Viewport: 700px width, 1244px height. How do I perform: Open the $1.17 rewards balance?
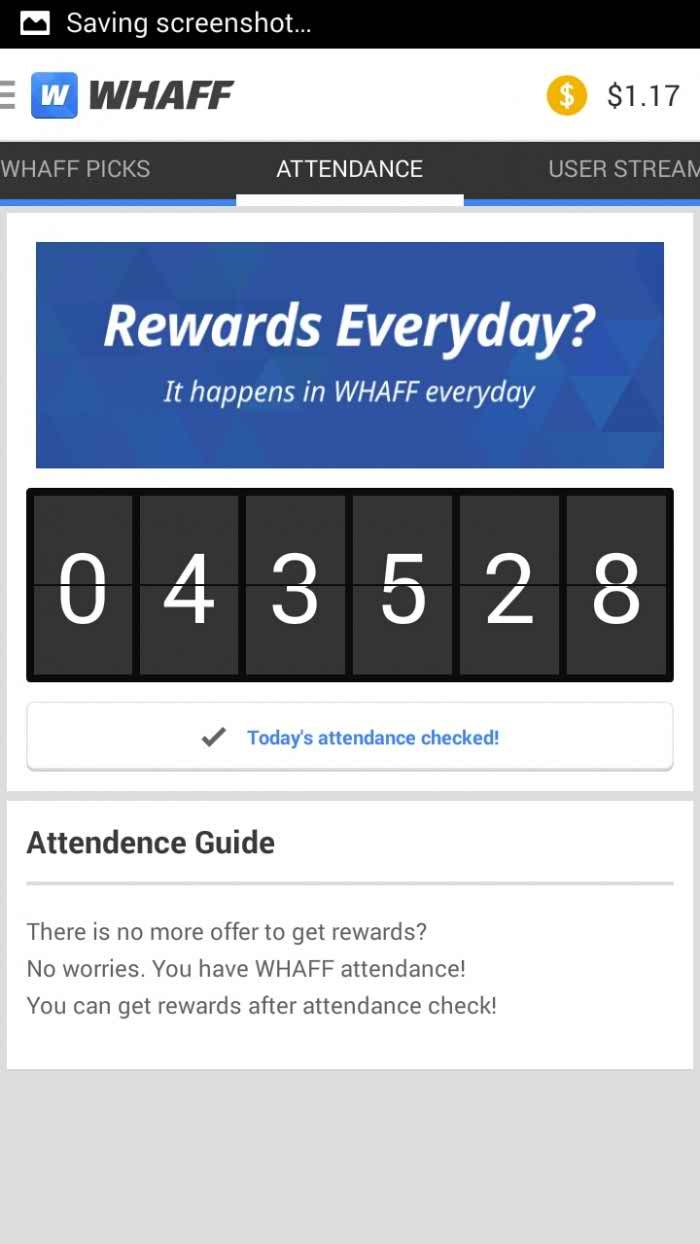pyautogui.click(x=614, y=95)
